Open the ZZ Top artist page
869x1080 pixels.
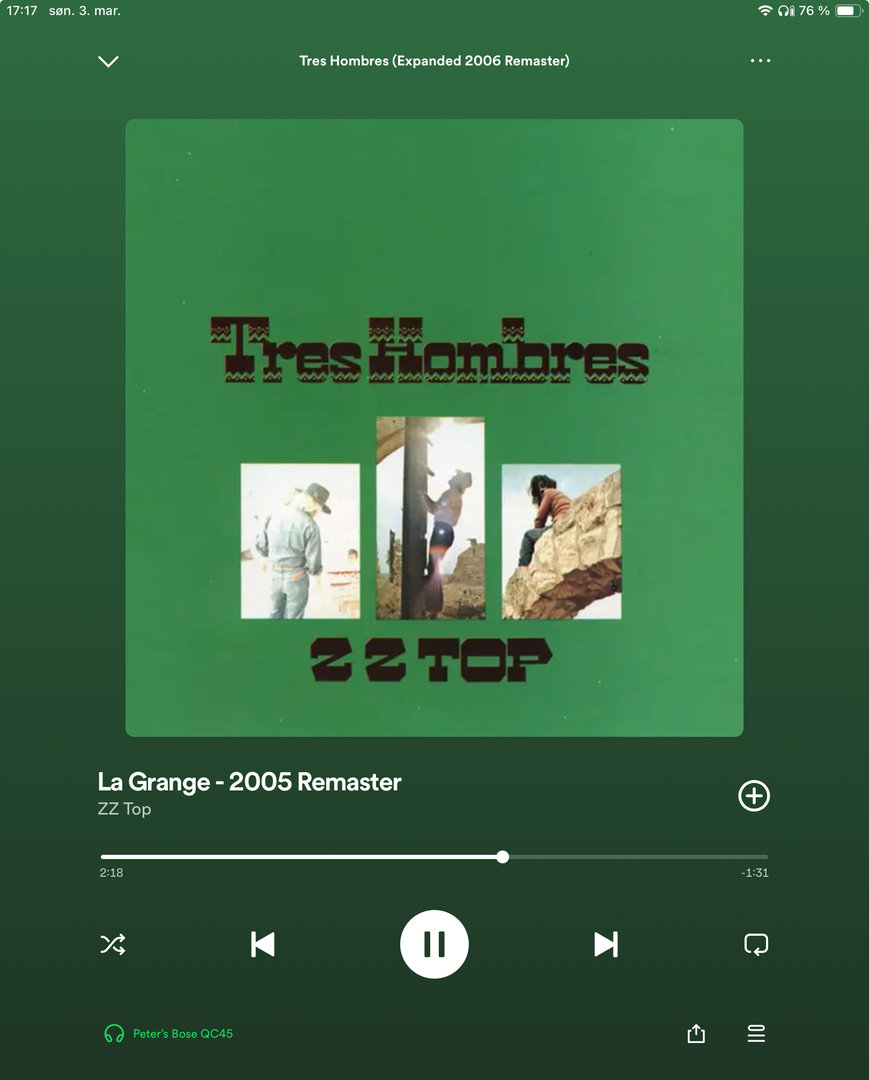[x=125, y=809]
